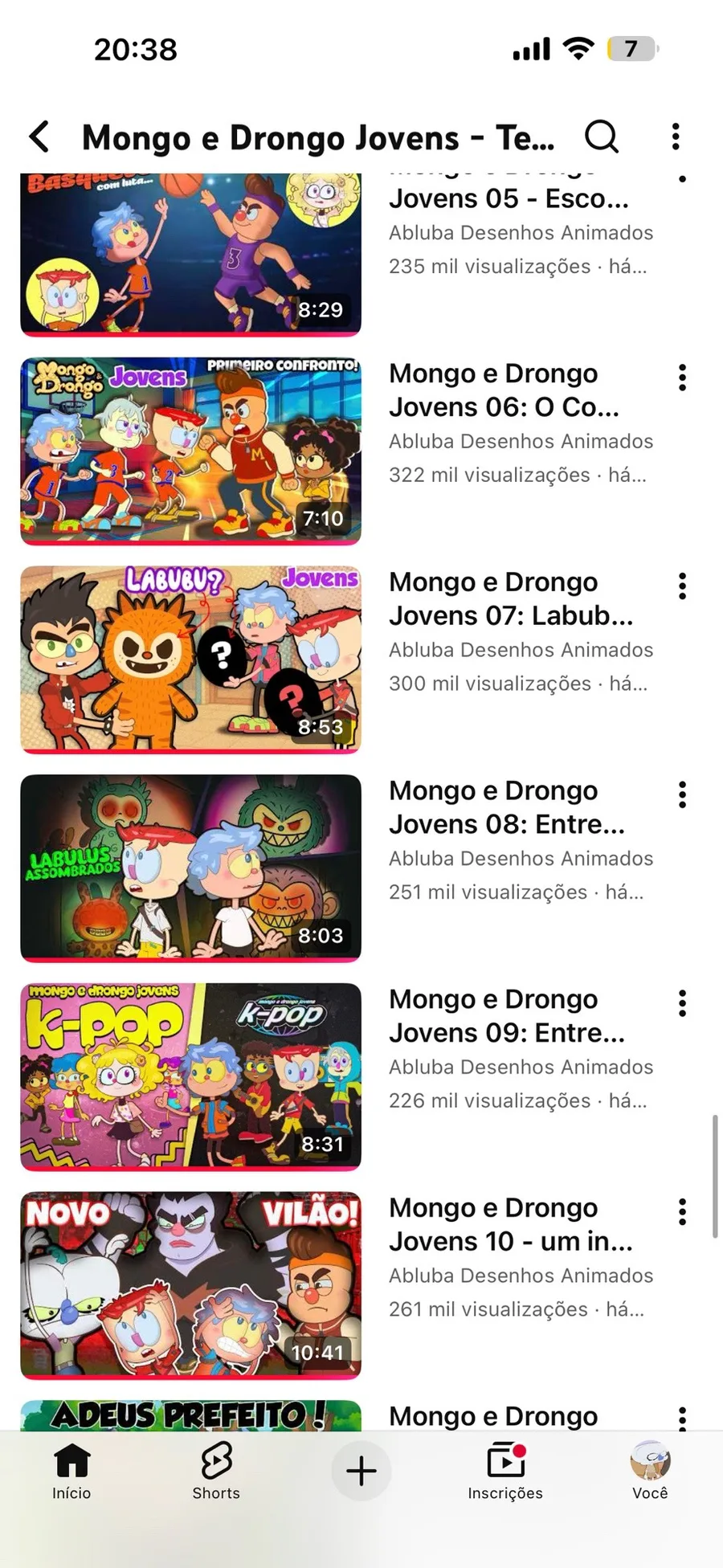This screenshot has width=723, height=1568.
Task: Go back from the playlist
Action: coord(39,137)
